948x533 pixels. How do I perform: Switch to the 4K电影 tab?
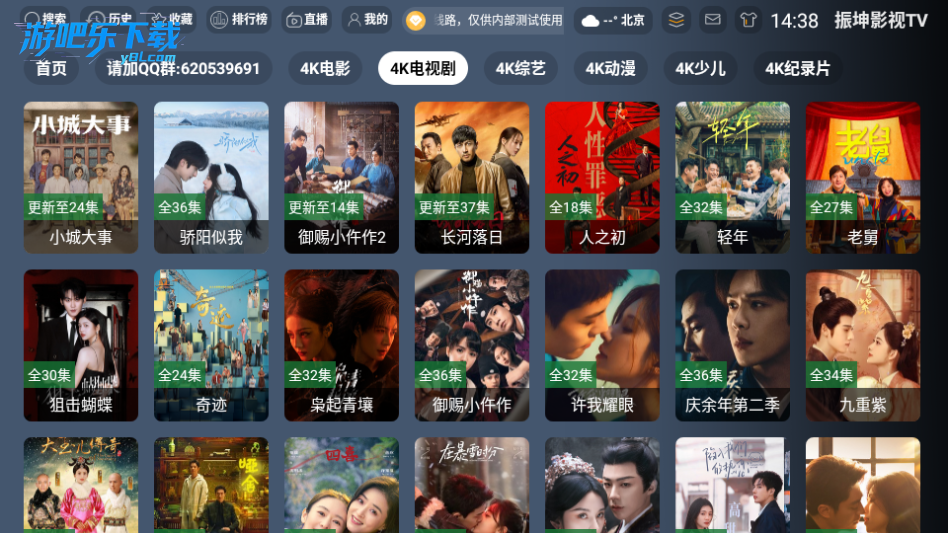(x=325, y=68)
